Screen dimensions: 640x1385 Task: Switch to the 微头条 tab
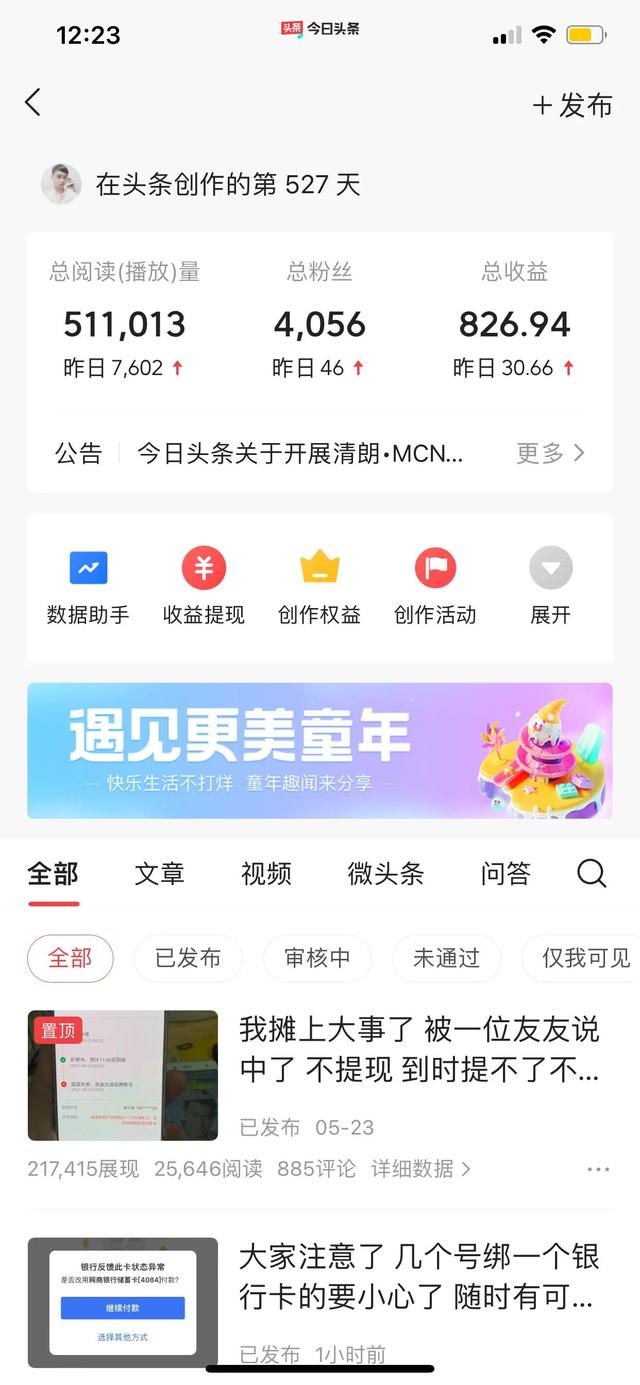click(386, 874)
